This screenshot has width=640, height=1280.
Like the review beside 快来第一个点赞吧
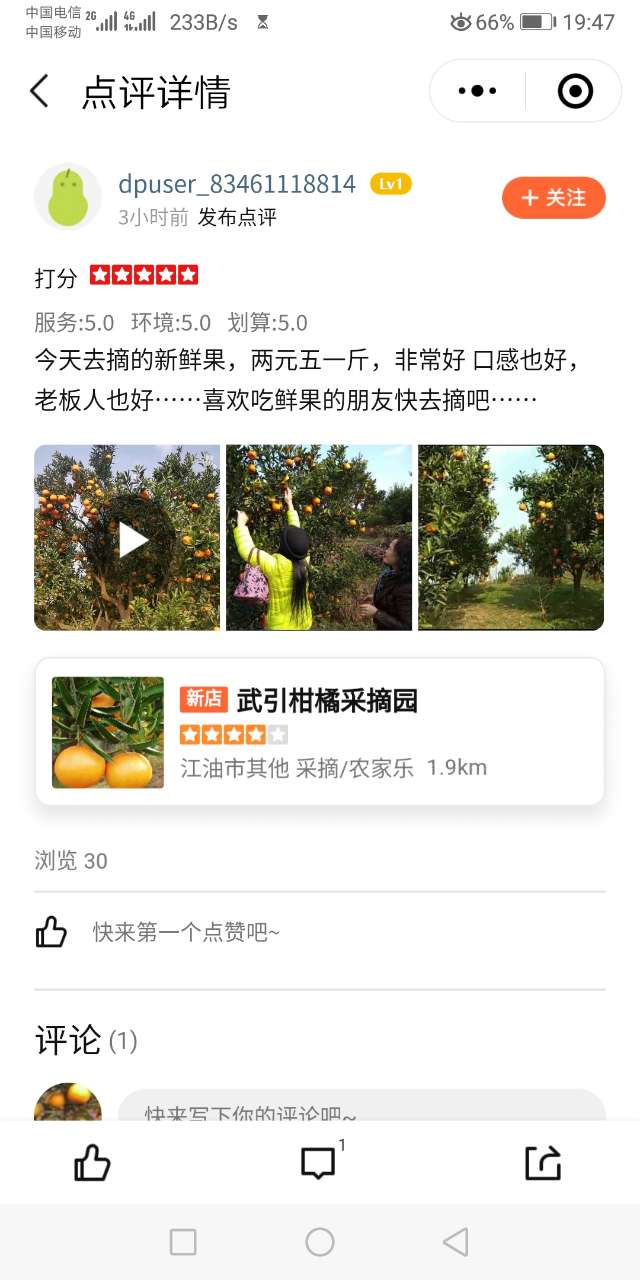(x=51, y=932)
